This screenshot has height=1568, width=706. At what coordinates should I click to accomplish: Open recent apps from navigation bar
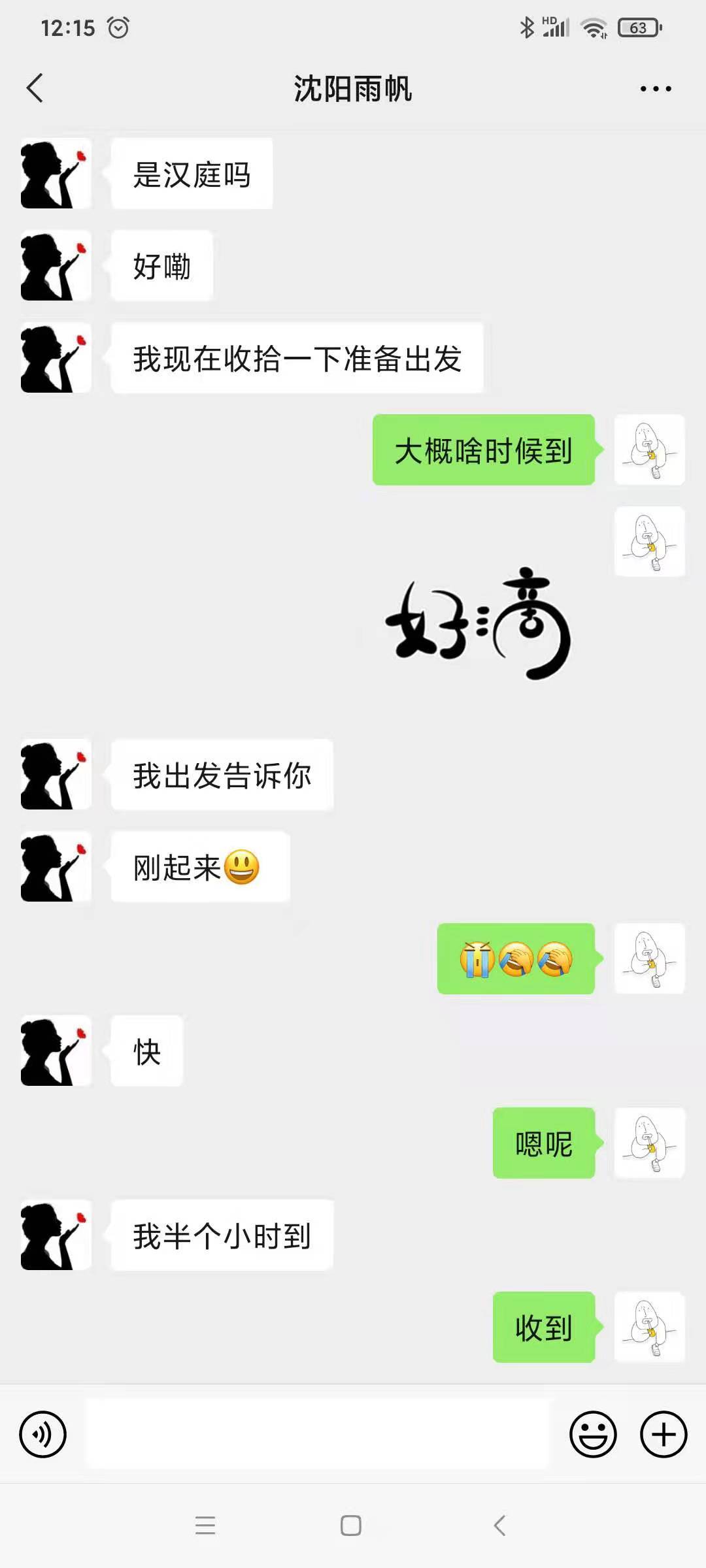pos(205,1526)
